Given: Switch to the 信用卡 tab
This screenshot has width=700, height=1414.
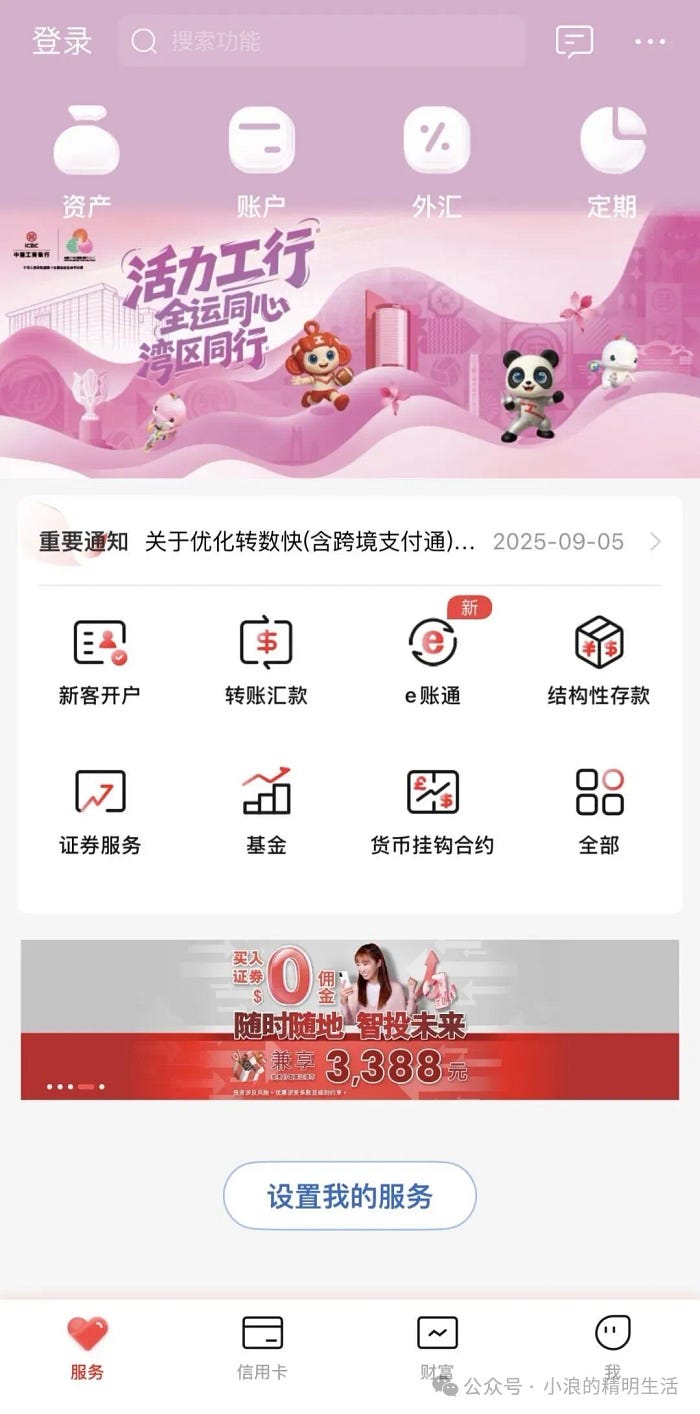Looking at the screenshot, I should pyautogui.click(x=262, y=1348).
